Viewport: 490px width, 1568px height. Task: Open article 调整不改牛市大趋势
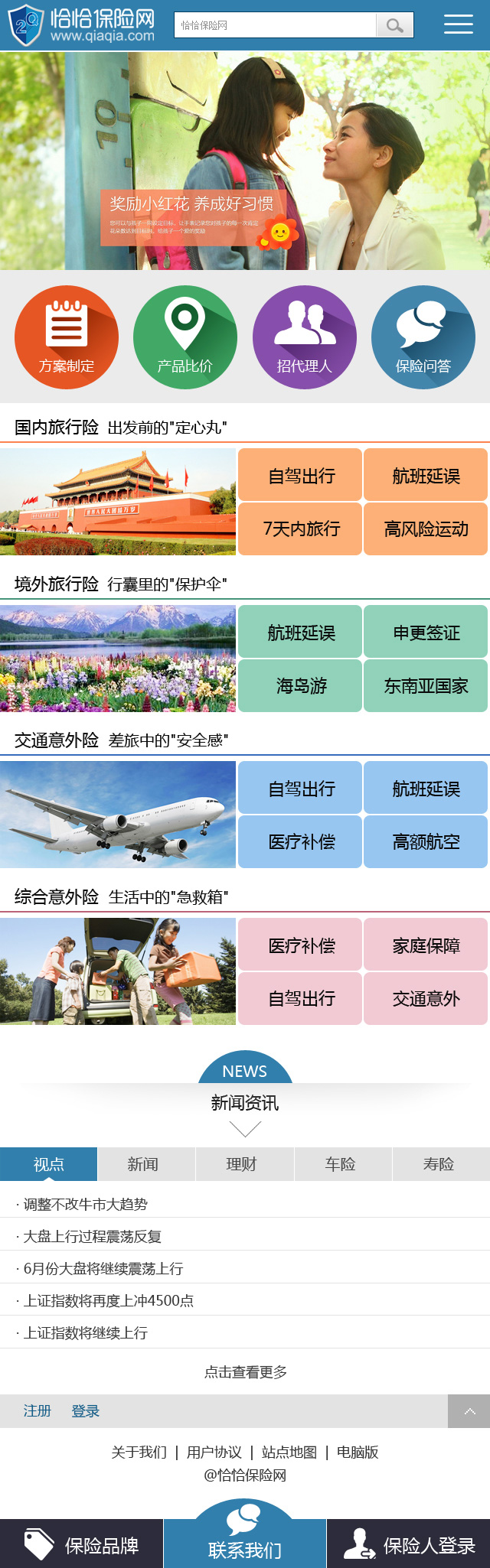[x=85, y=1204]
